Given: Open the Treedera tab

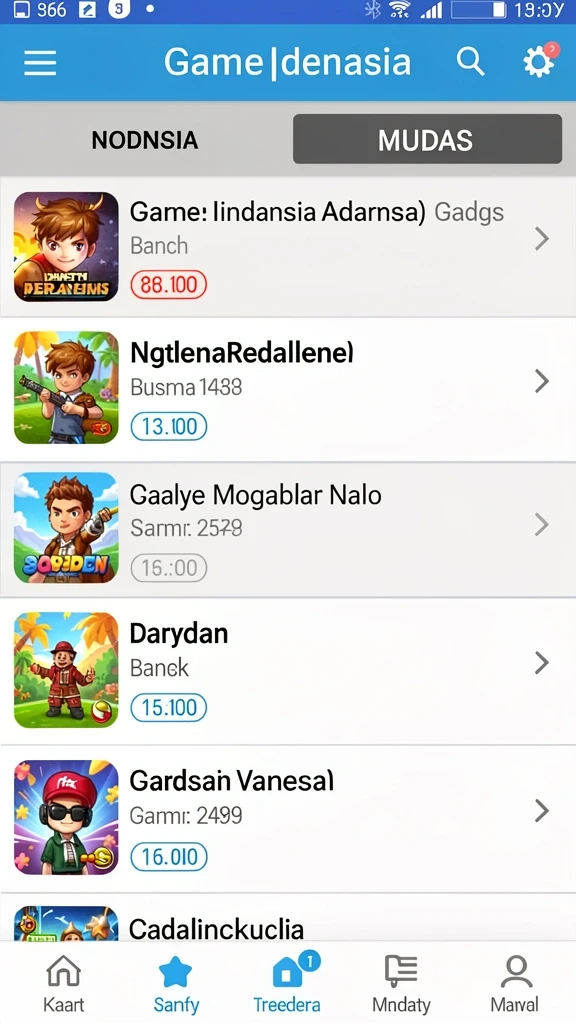Looking at the screenshot, I should pos(287,982).
